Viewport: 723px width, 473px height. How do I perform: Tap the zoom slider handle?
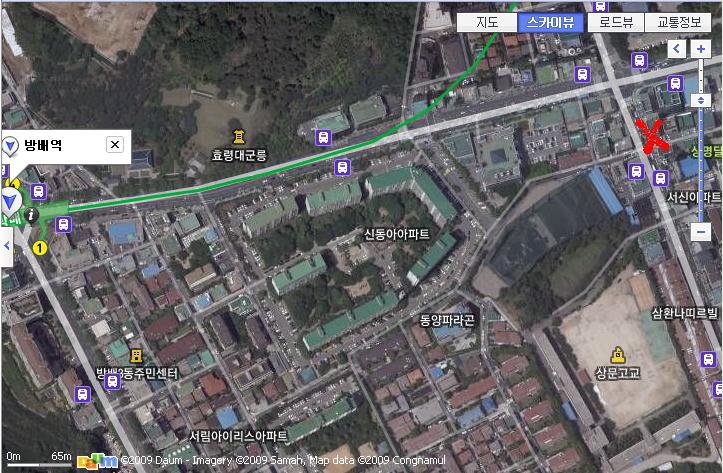pos(701,100)
